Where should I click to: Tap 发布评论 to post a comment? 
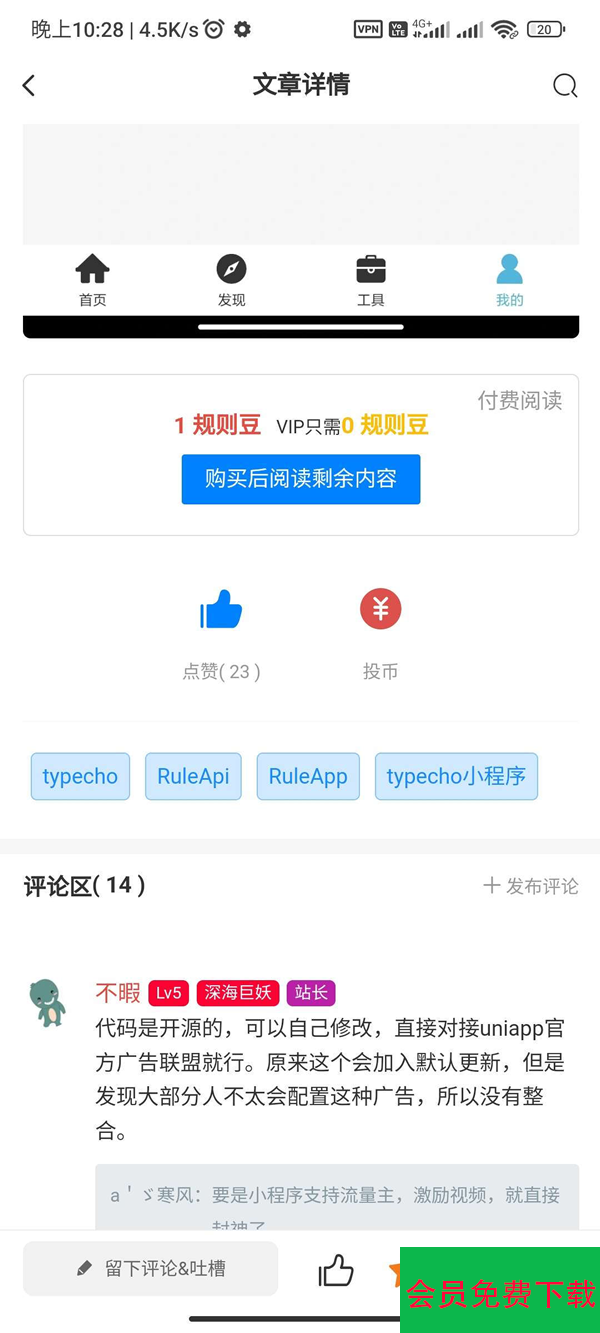[531, 886]
